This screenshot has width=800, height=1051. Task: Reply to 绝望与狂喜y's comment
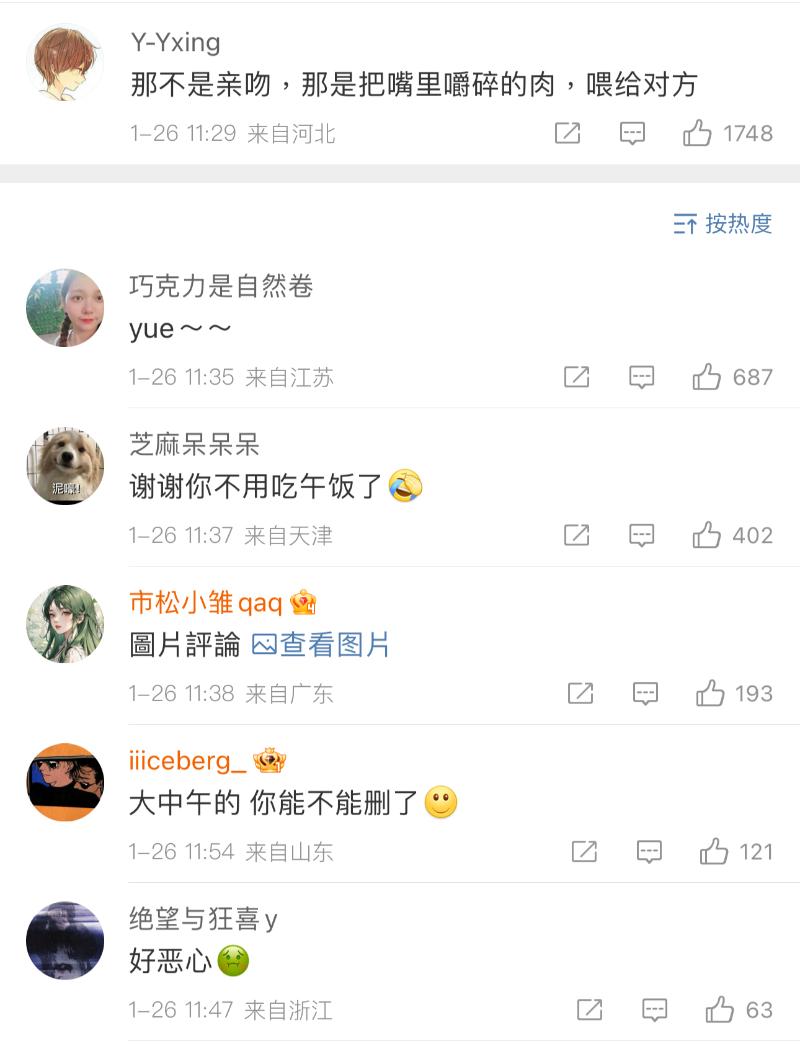coord(654,1010)
